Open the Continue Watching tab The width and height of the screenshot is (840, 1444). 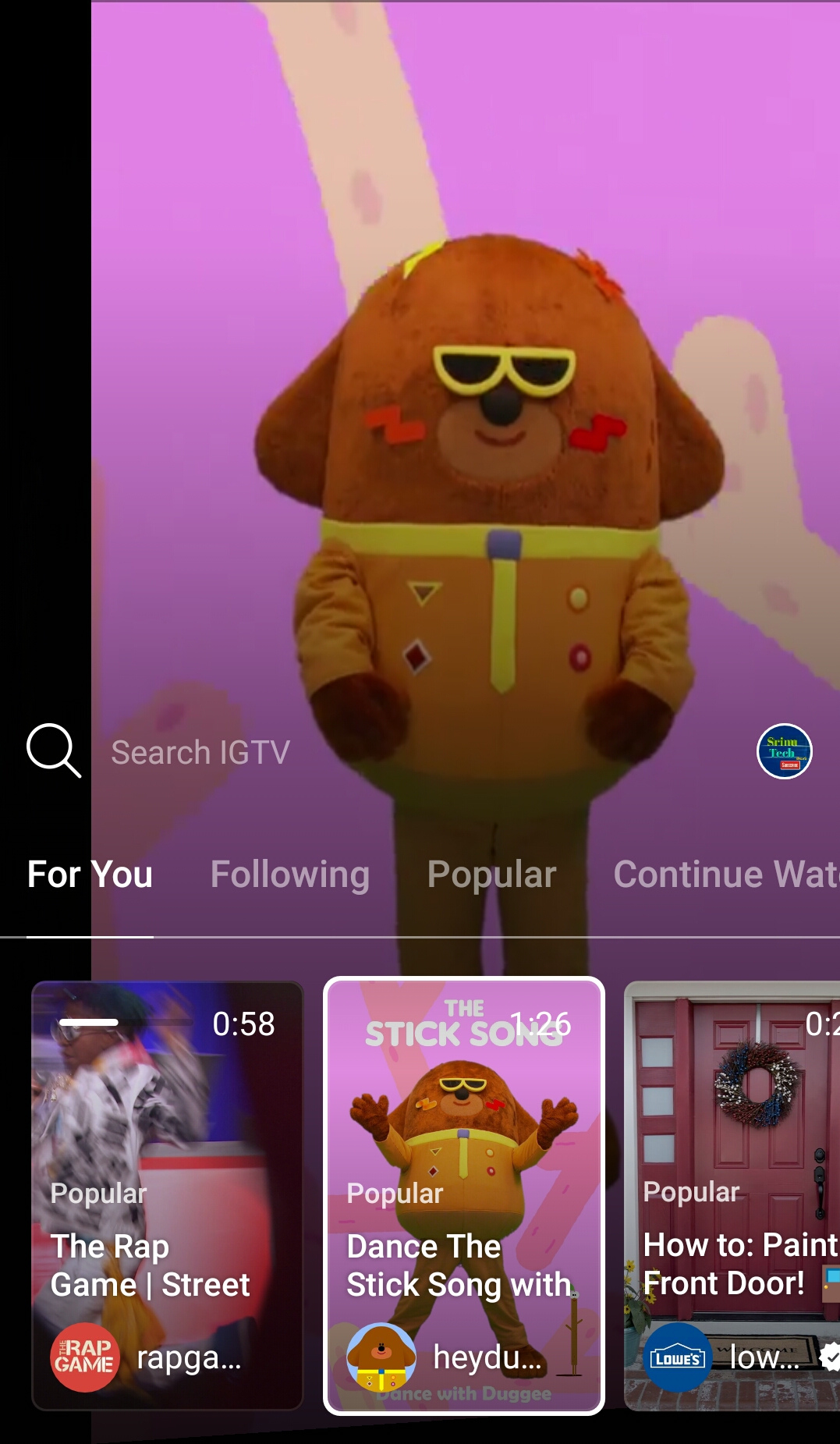[725, 875]
